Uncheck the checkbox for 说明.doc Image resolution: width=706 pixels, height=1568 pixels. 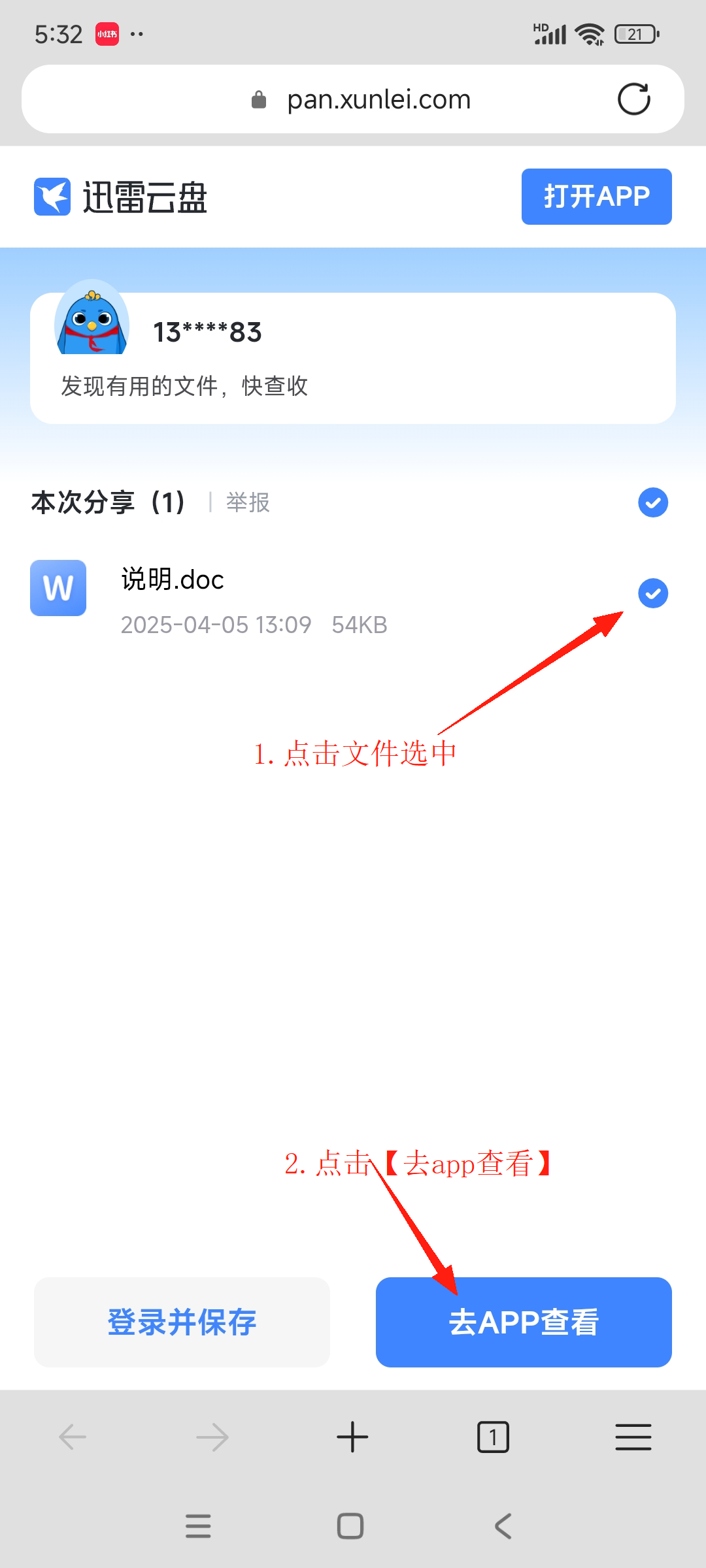652,593
